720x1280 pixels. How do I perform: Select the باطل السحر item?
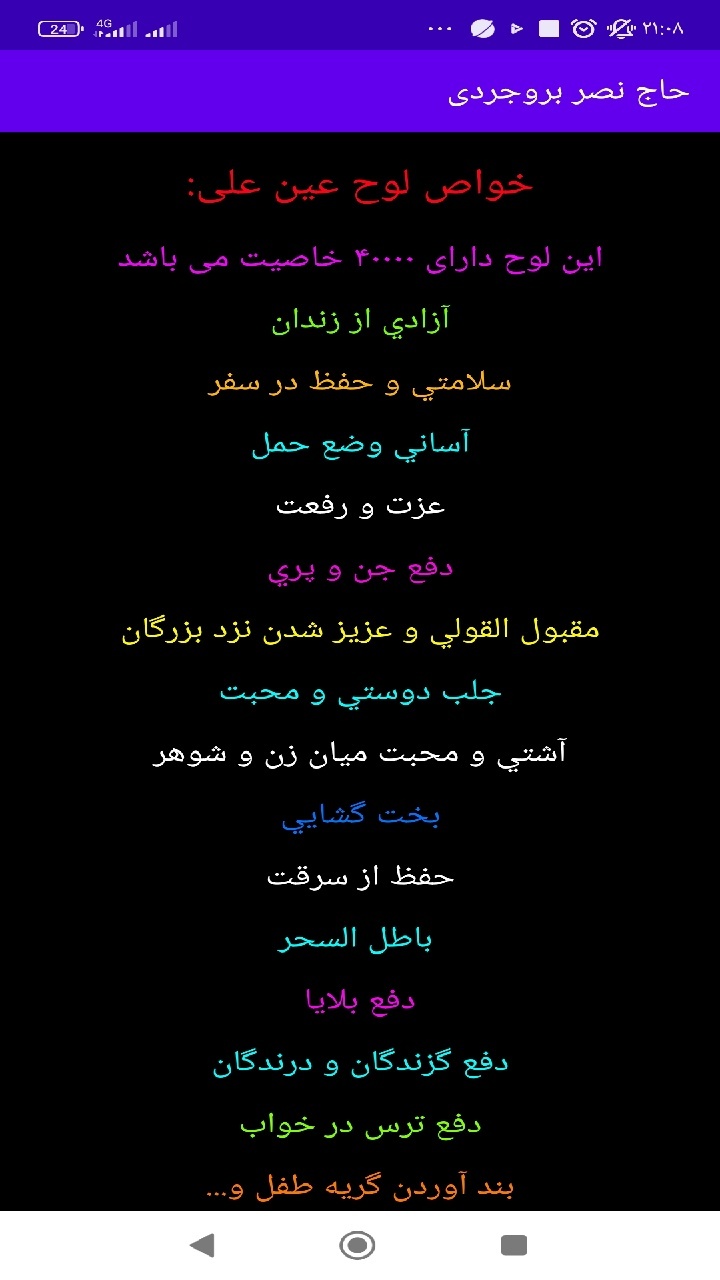click(360, 937)
